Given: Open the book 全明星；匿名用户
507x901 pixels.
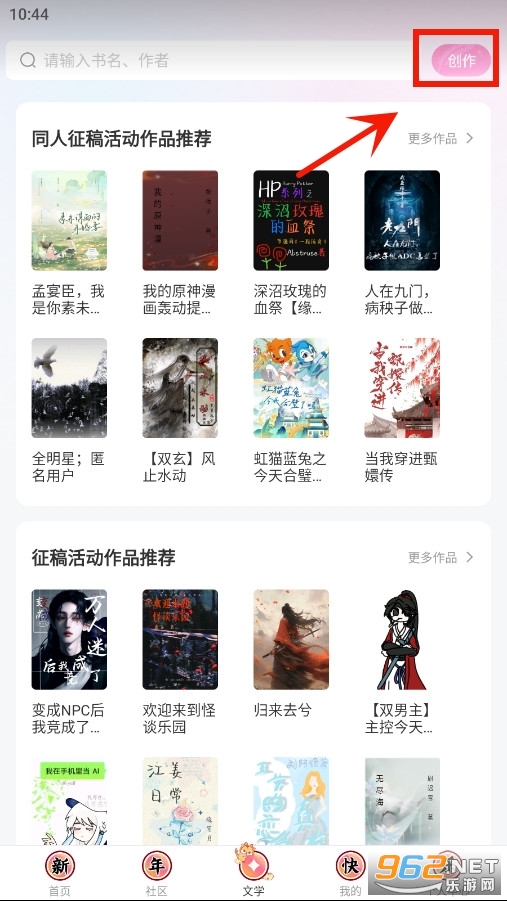Looking at the screenshot, I should tap(69, 410).
